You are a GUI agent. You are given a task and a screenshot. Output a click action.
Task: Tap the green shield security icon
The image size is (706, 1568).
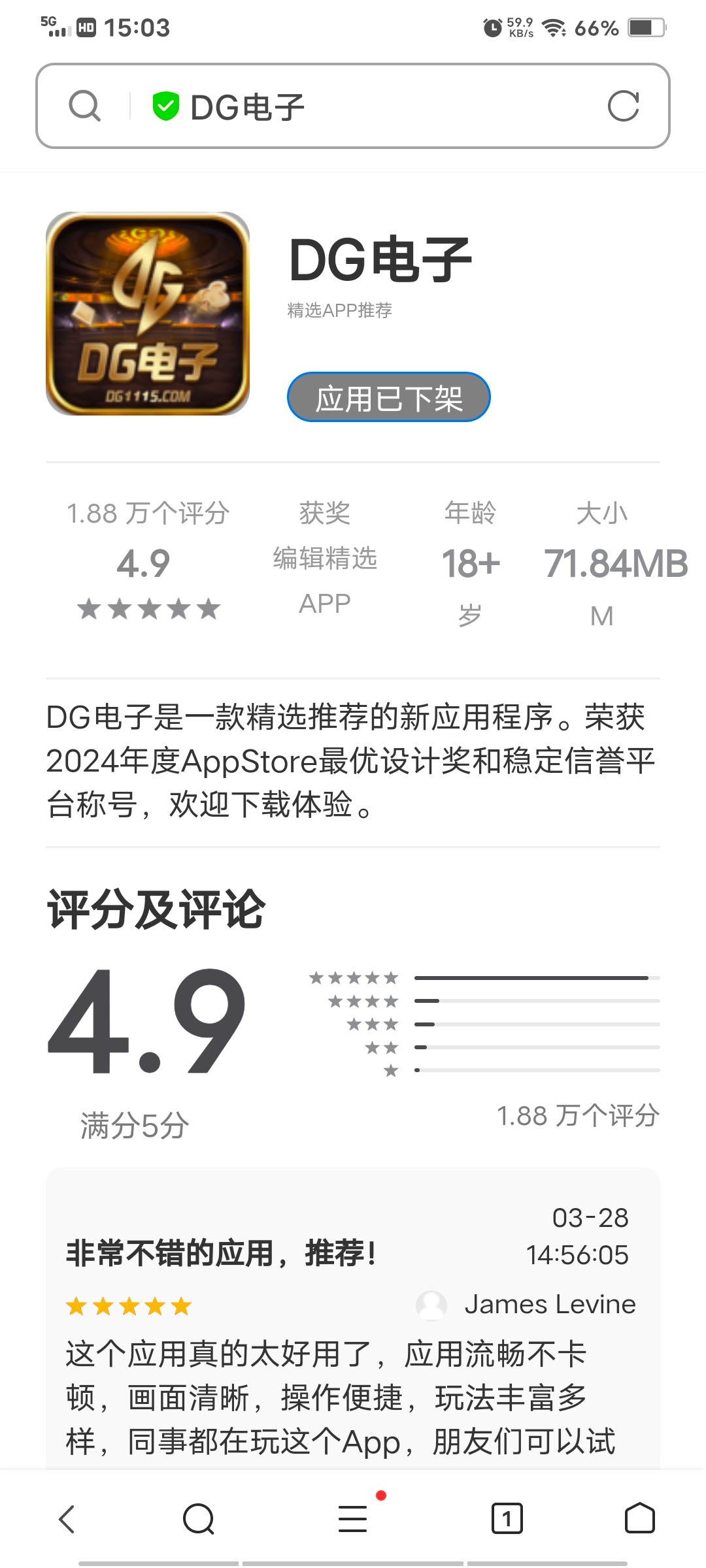[x=165, y=106]
